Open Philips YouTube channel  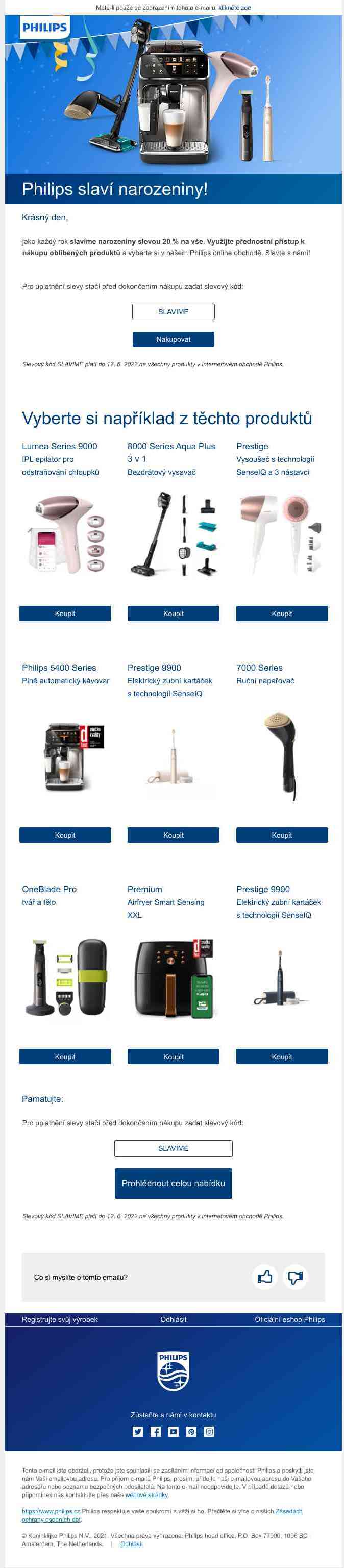pos(174,1432)
